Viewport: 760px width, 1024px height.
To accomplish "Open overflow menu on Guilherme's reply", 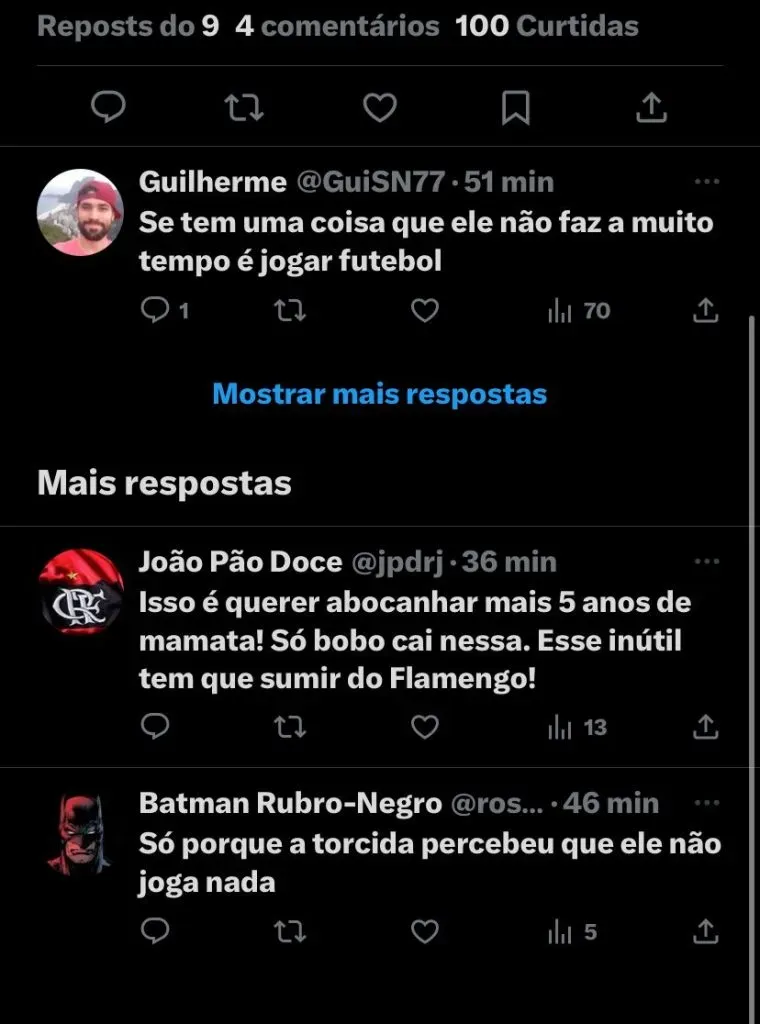I will (706, 182).
